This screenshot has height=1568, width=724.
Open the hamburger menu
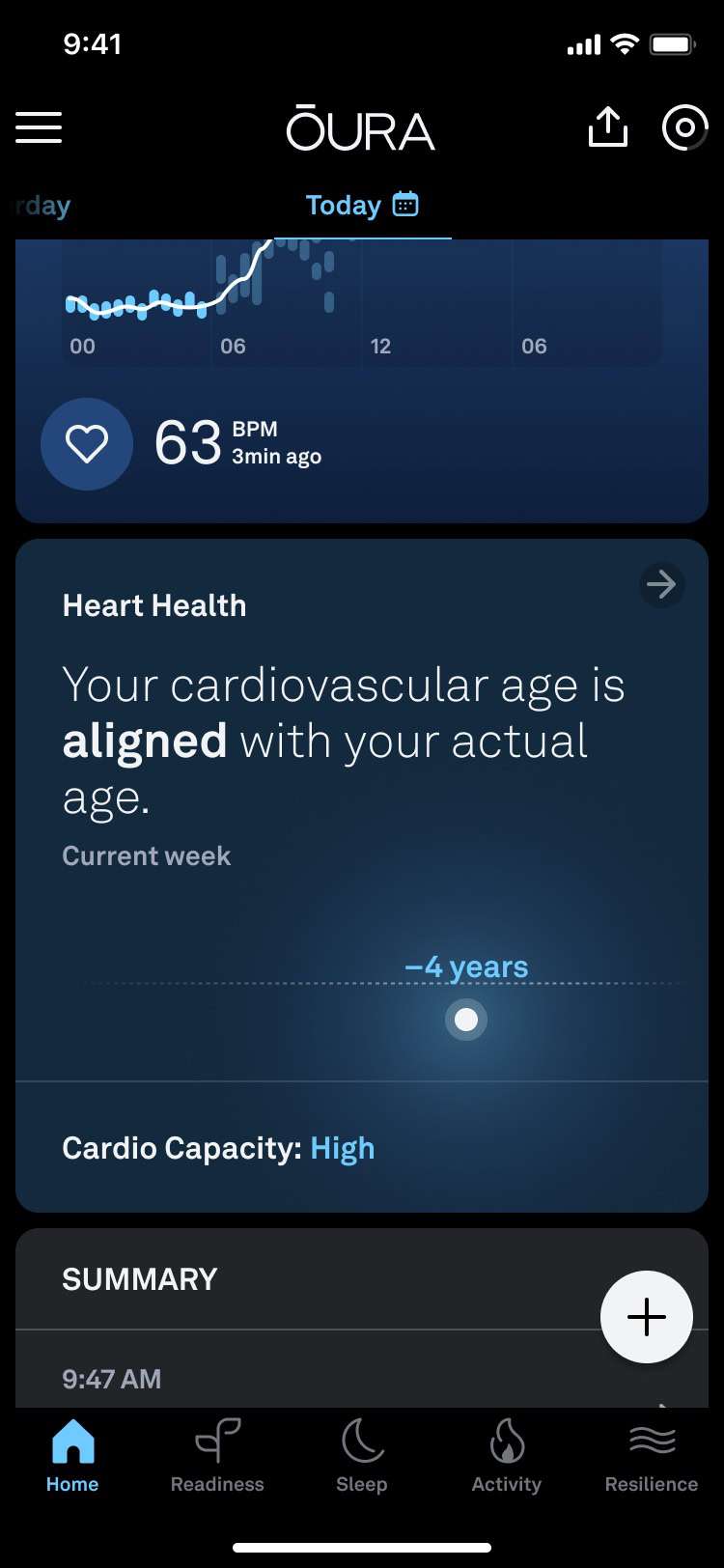pos(39,127)
